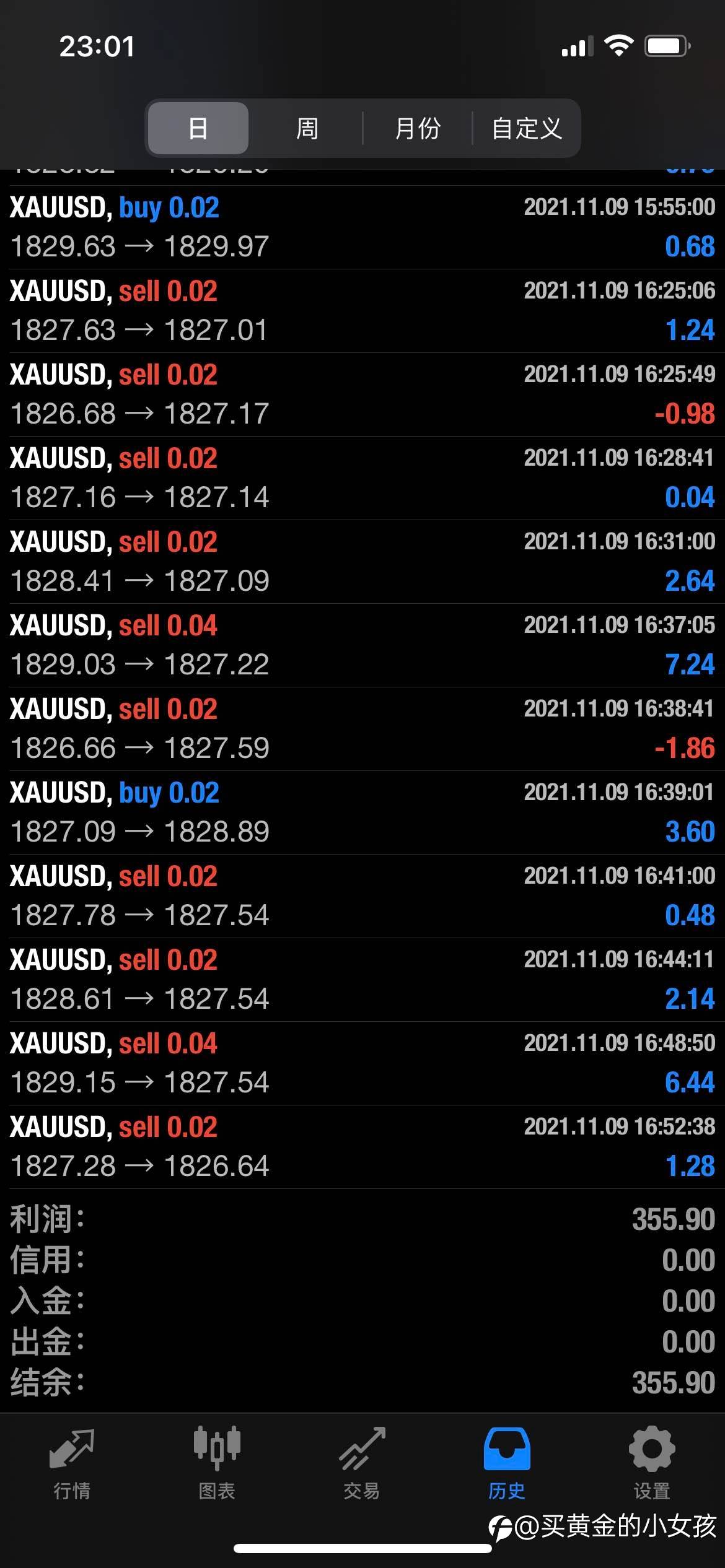Select the 日 (day) period tab
Image resolution: width=725 pixels, height=1568 pixels.
[198, 128]
